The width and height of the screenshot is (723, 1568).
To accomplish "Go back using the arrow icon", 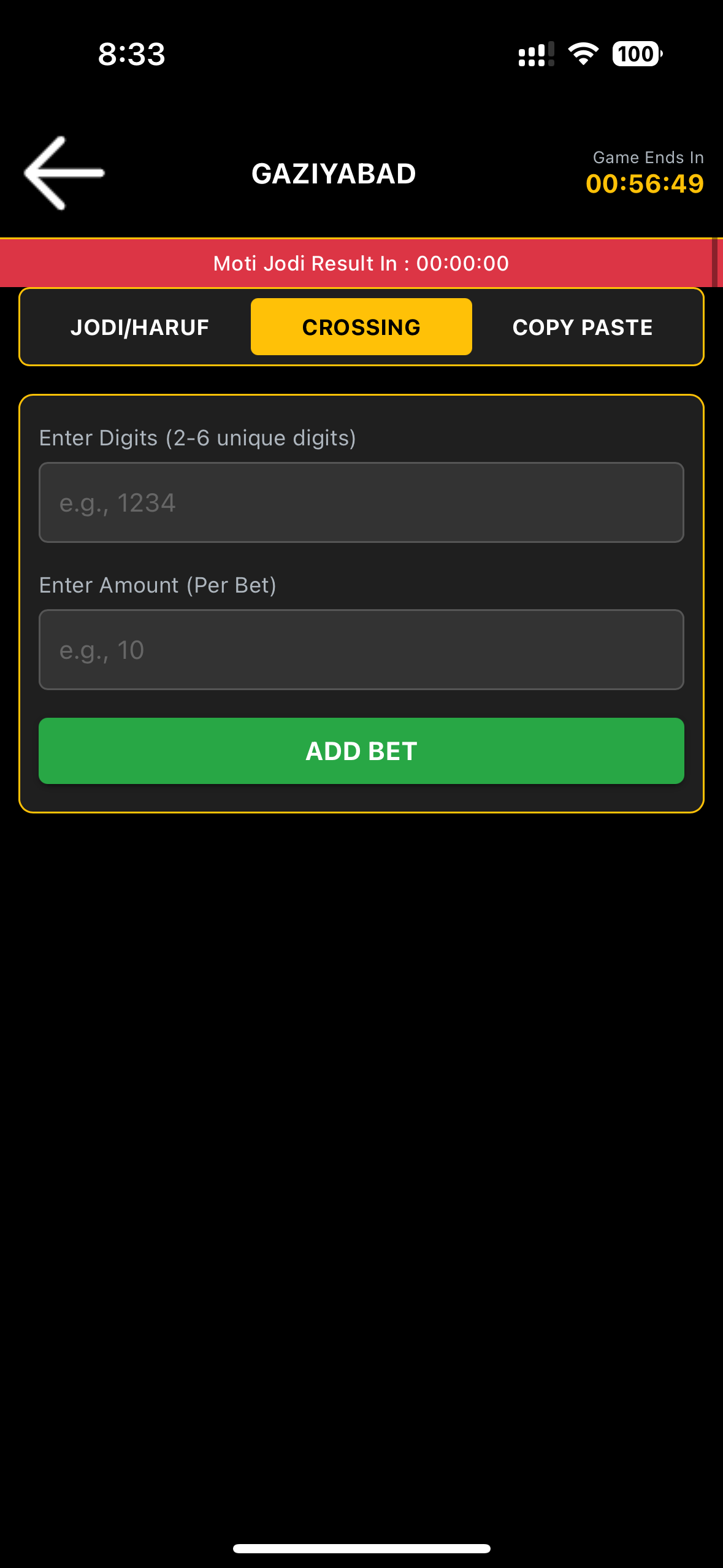I will coord(64,174).
